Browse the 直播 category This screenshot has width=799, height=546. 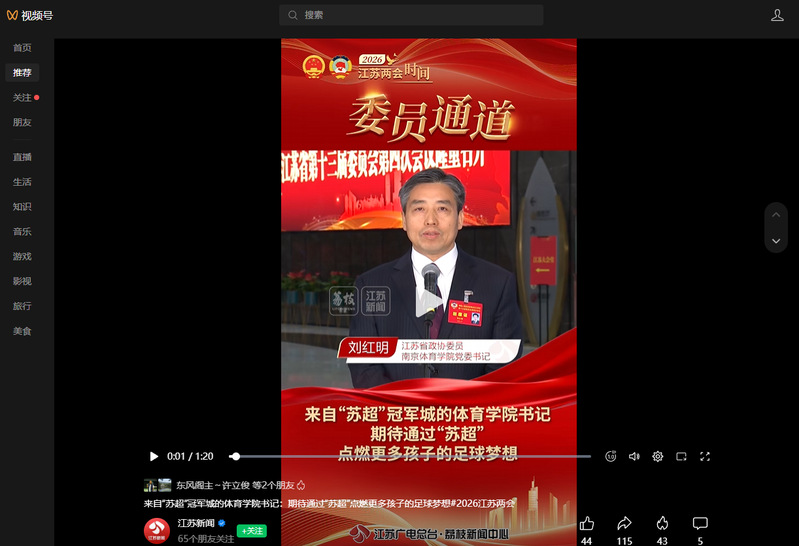point(22,157)
